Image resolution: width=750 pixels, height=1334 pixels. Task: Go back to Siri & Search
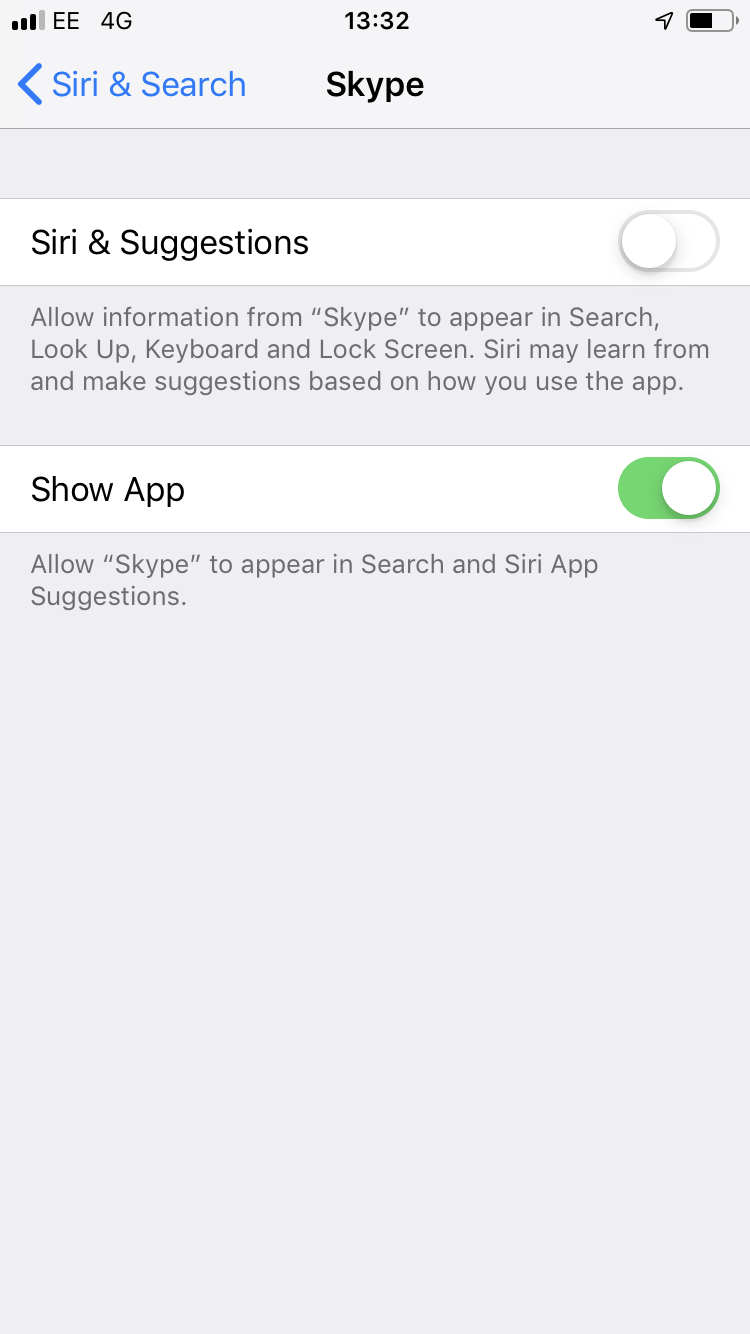[132, 85]
